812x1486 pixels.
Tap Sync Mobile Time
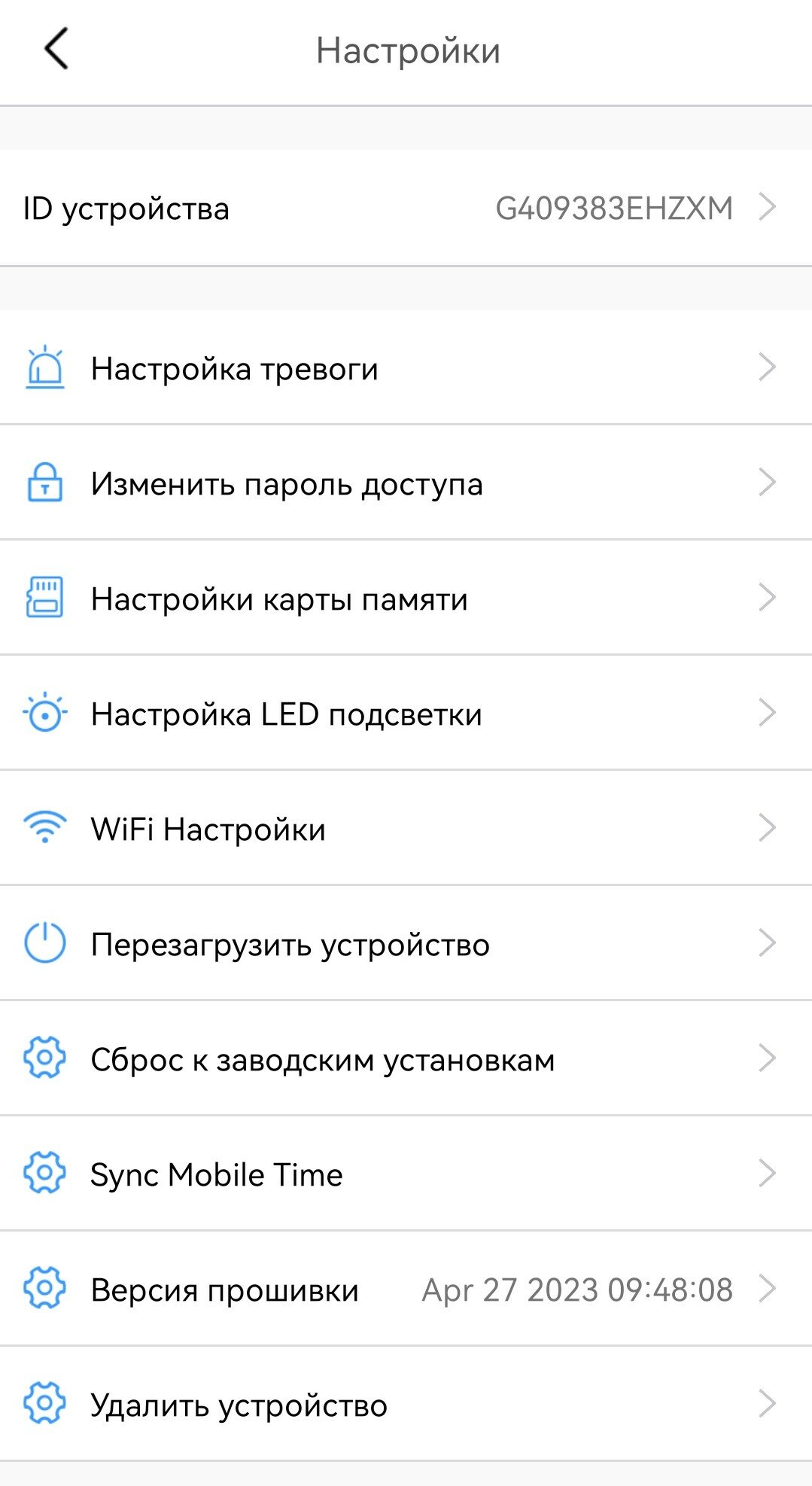tap(406, 1174)
